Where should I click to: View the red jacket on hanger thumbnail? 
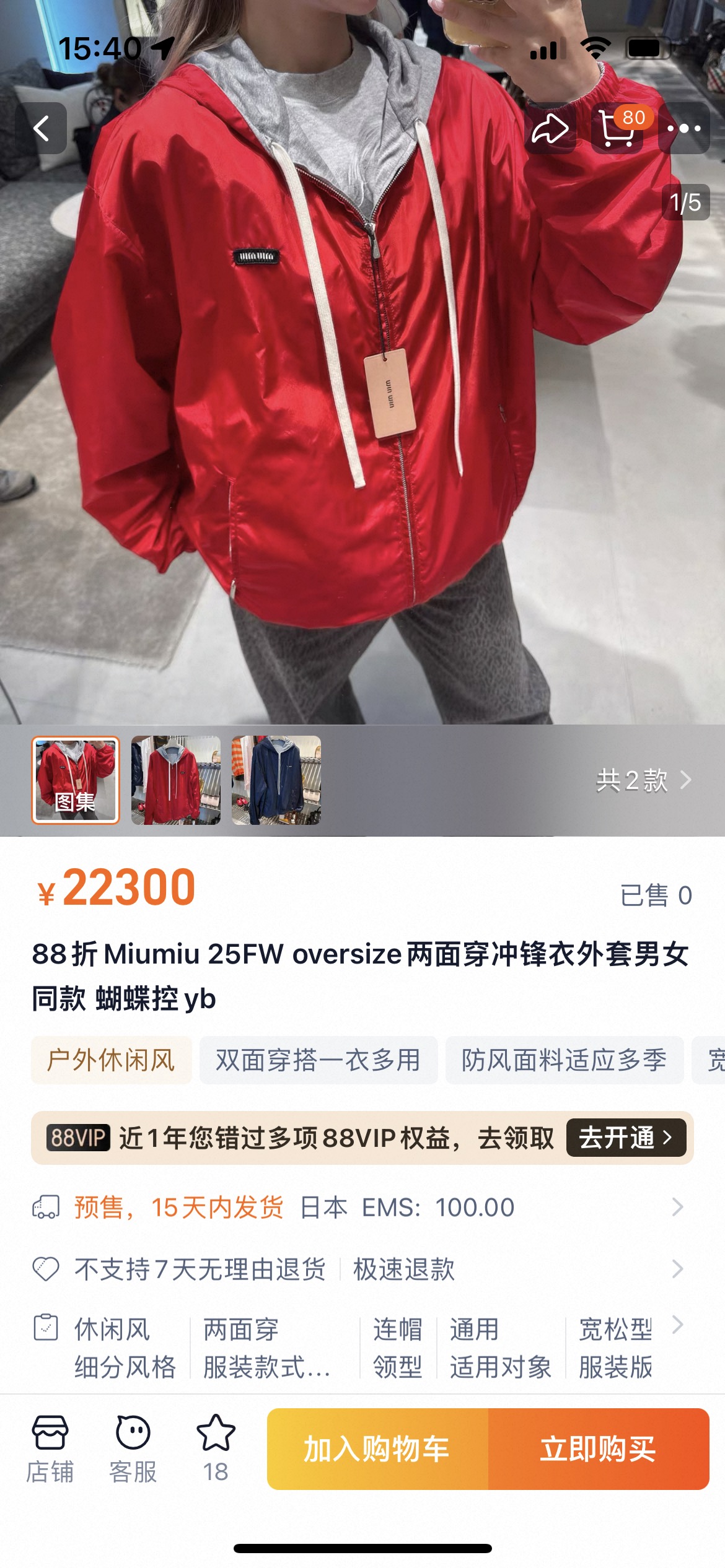176,780
